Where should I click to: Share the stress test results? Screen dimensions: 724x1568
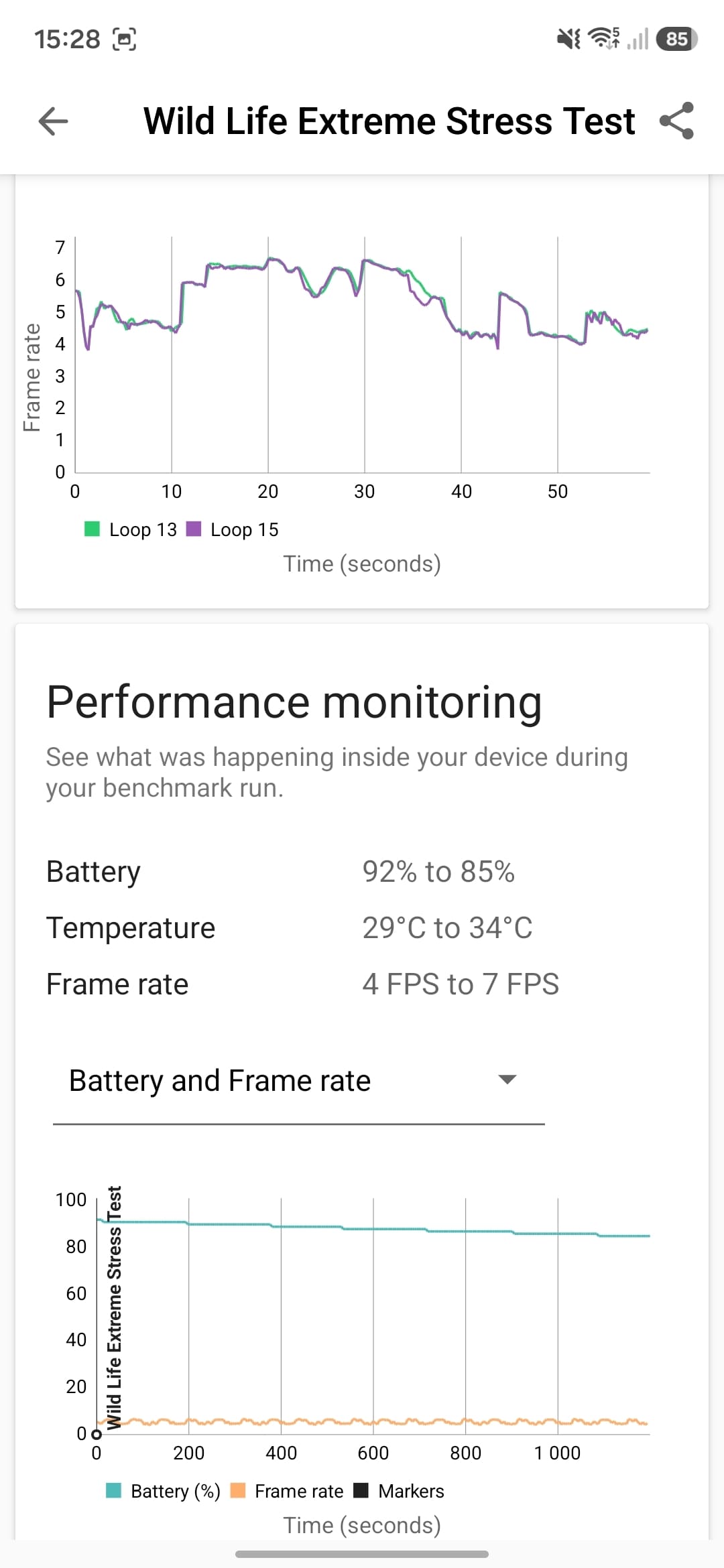tap(676, 121)
